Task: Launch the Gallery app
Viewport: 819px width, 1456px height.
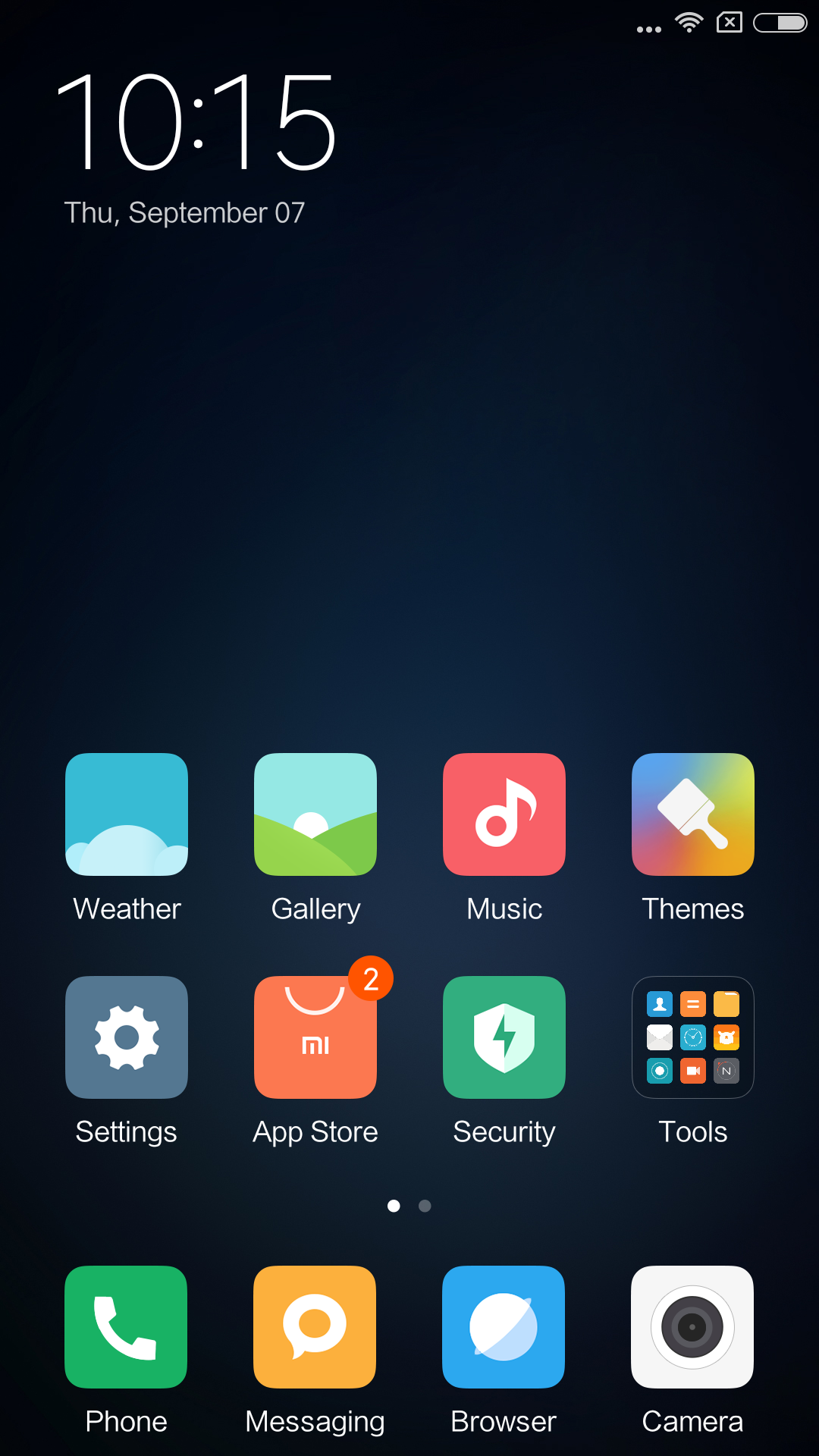Action: coord(315,814)
